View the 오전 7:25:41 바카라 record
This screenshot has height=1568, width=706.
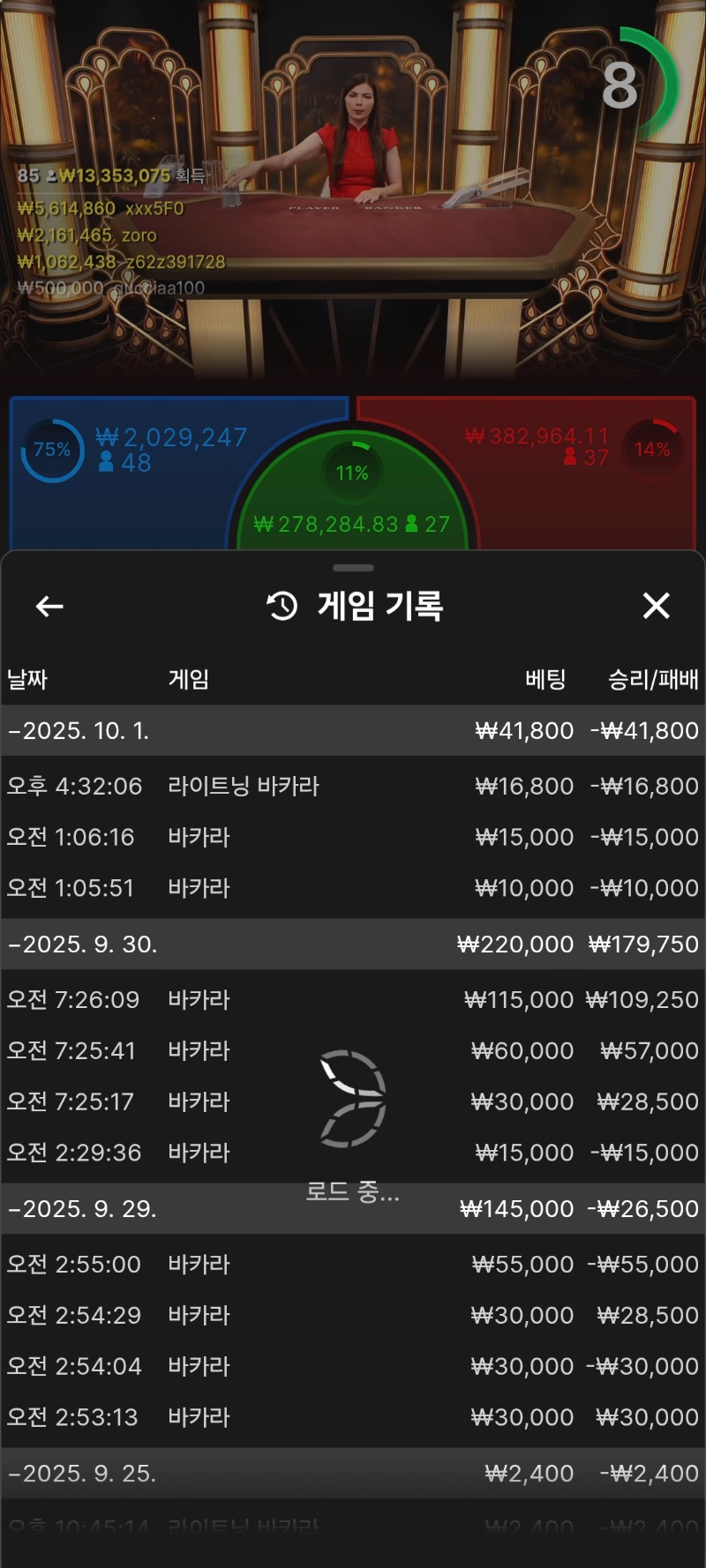tap(353, 1050)
